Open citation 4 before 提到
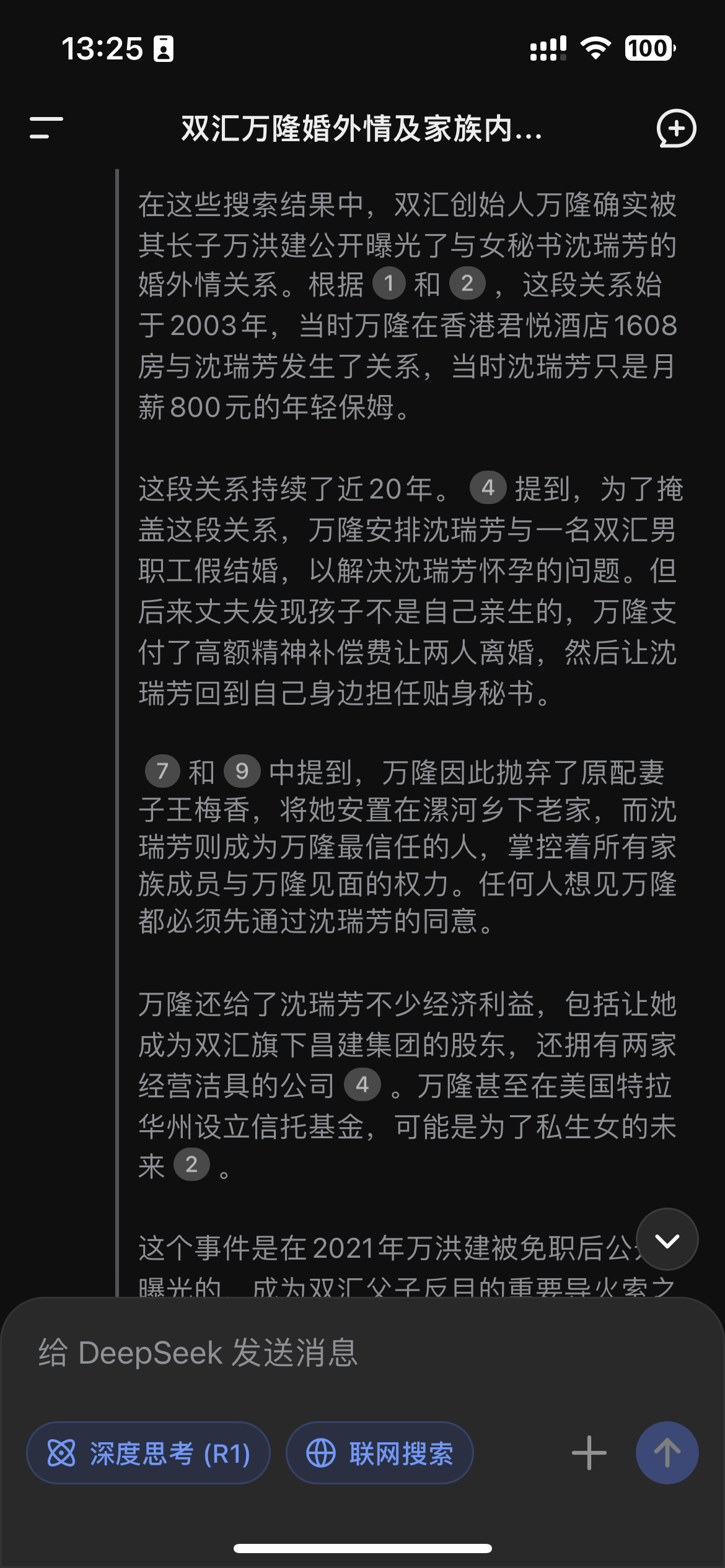Screen dimensions: 725x1568 (488, 488)
